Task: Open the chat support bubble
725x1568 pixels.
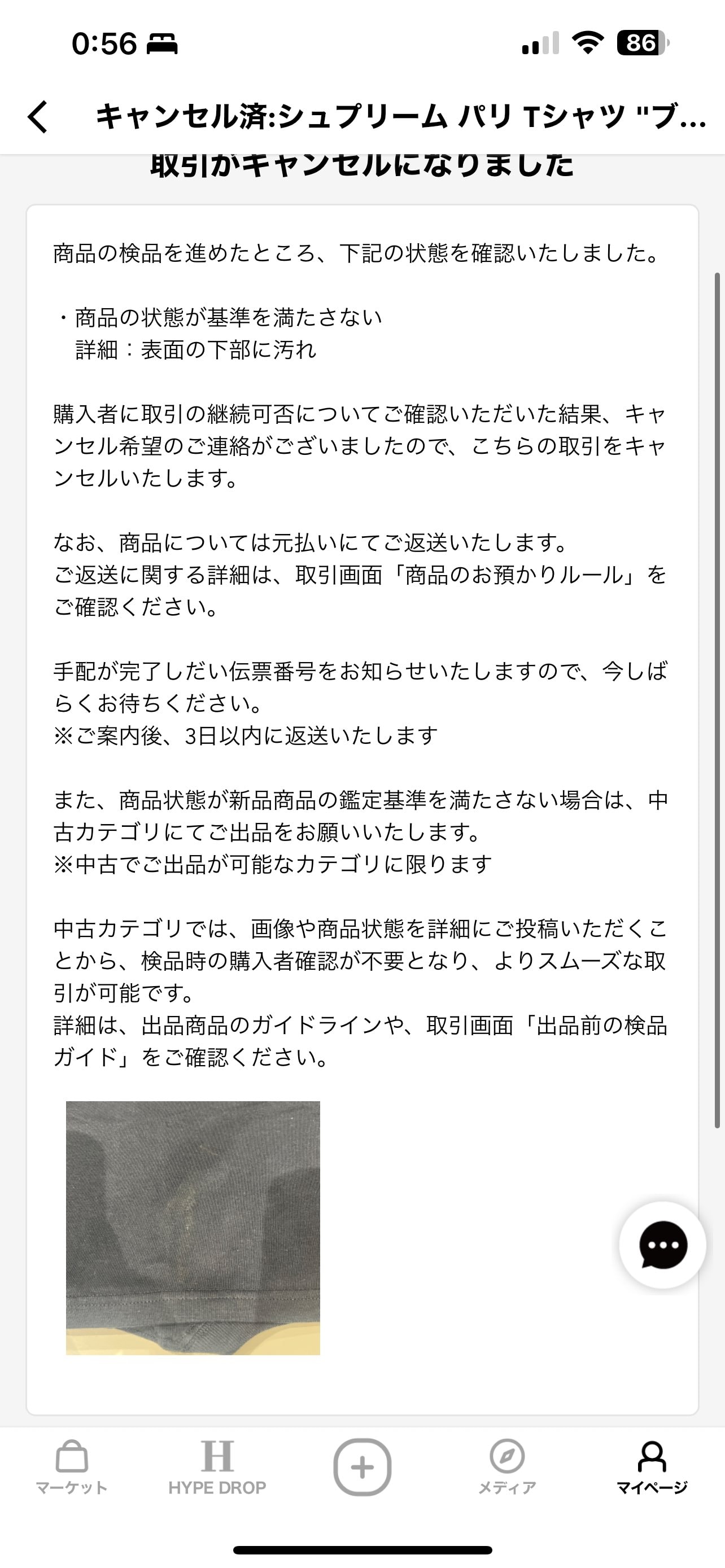Action: point(662,1245)
